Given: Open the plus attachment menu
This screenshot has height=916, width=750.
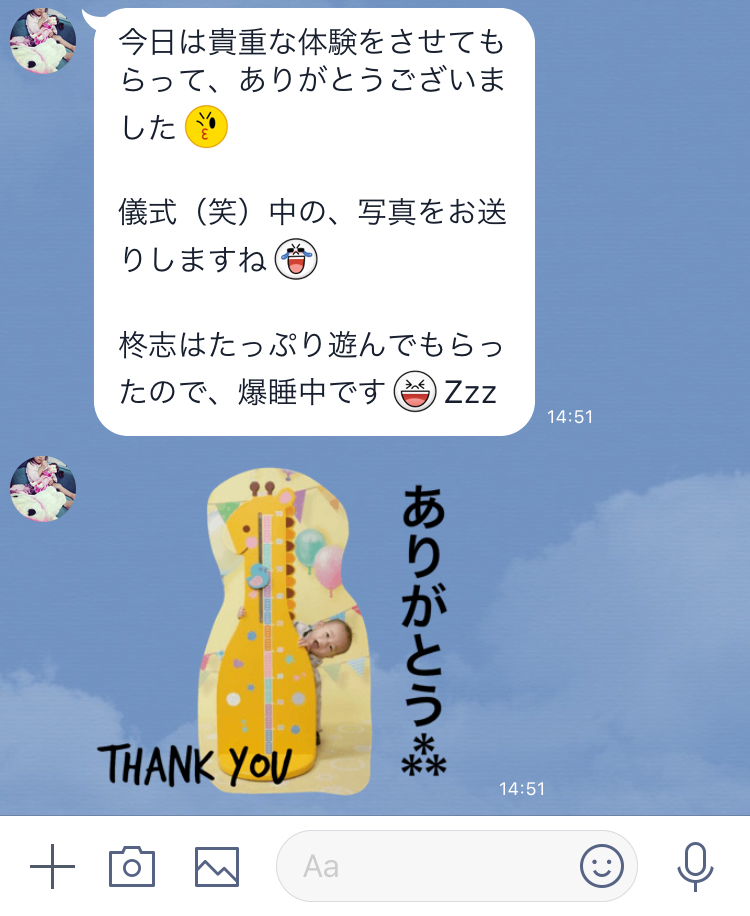Looking at the screenshot, I should 52,866.
